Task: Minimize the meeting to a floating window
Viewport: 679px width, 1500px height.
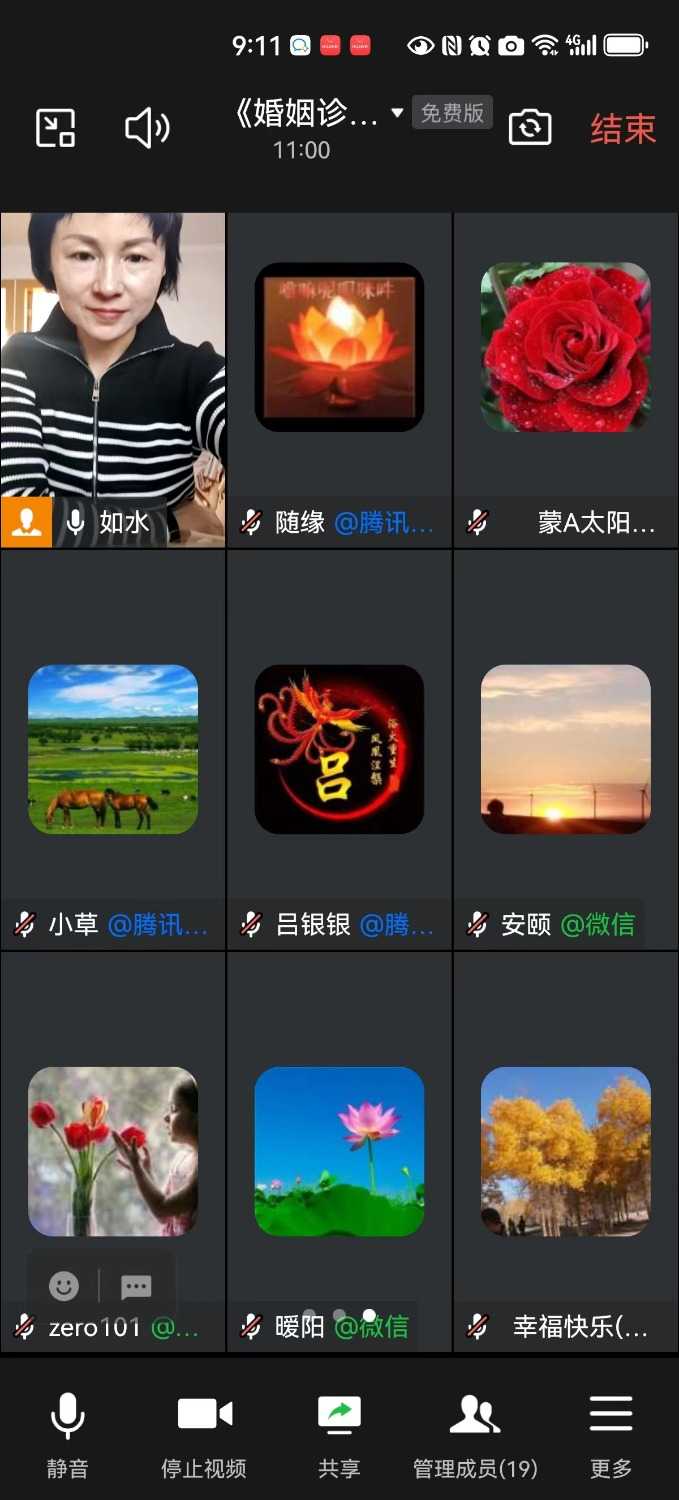Action: tap(56, 128)
